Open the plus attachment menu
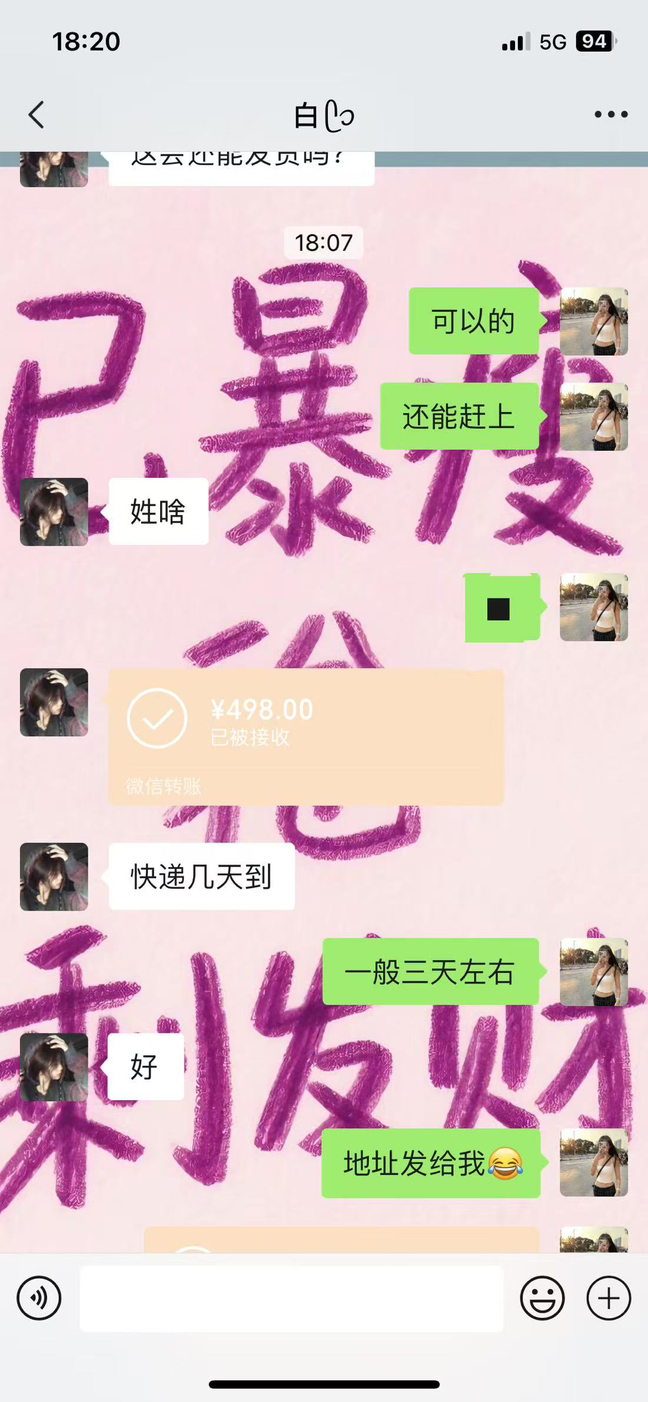648x1402 pixels. coord(608,1298)
